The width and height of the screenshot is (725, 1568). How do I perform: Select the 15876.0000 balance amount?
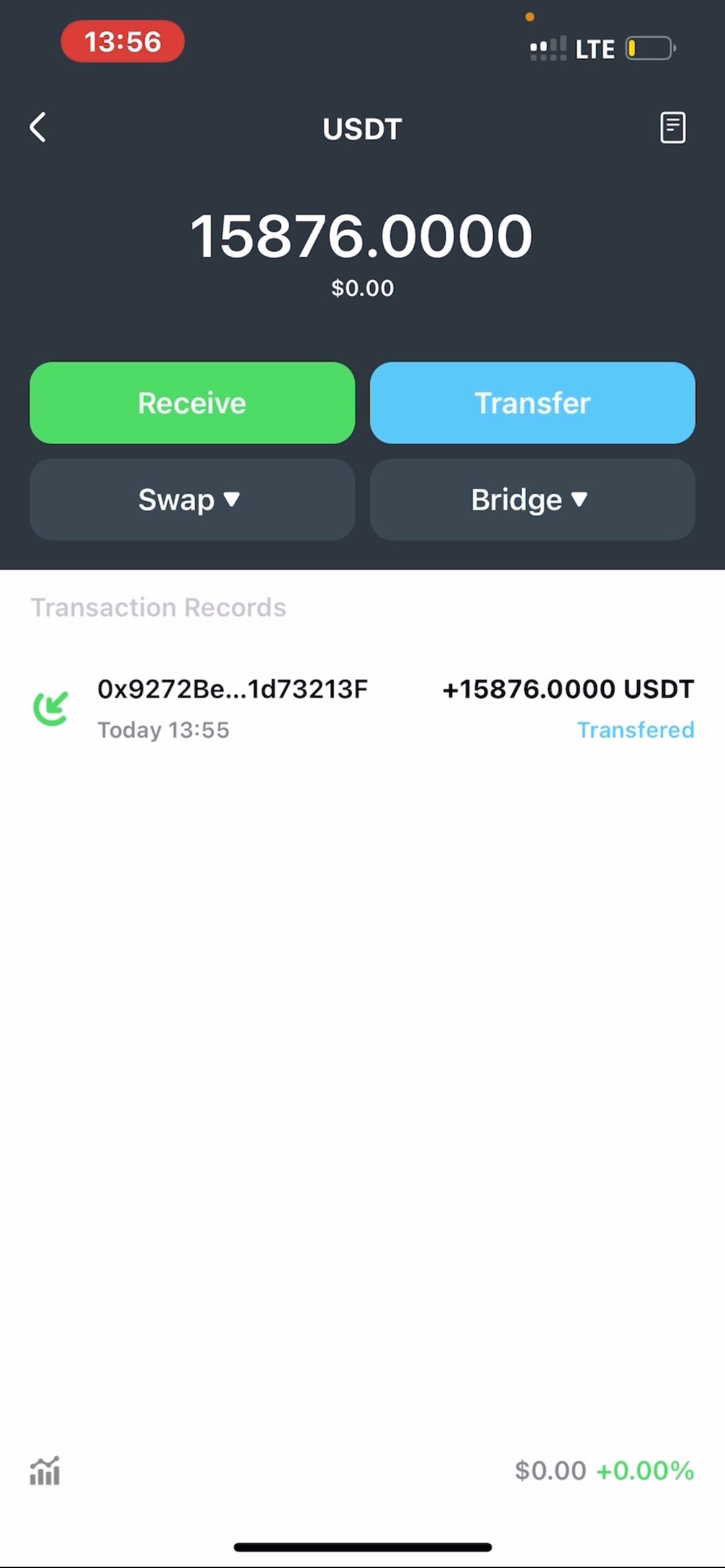pyautogui.click(x=362, y=234)
